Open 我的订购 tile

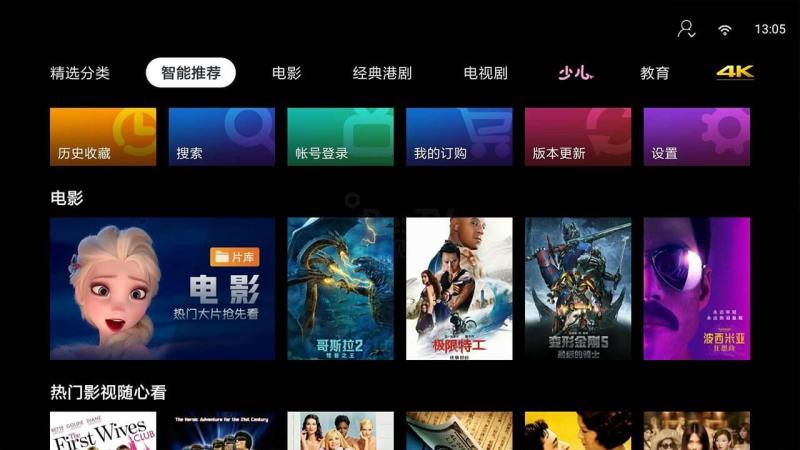click(459, 137)
